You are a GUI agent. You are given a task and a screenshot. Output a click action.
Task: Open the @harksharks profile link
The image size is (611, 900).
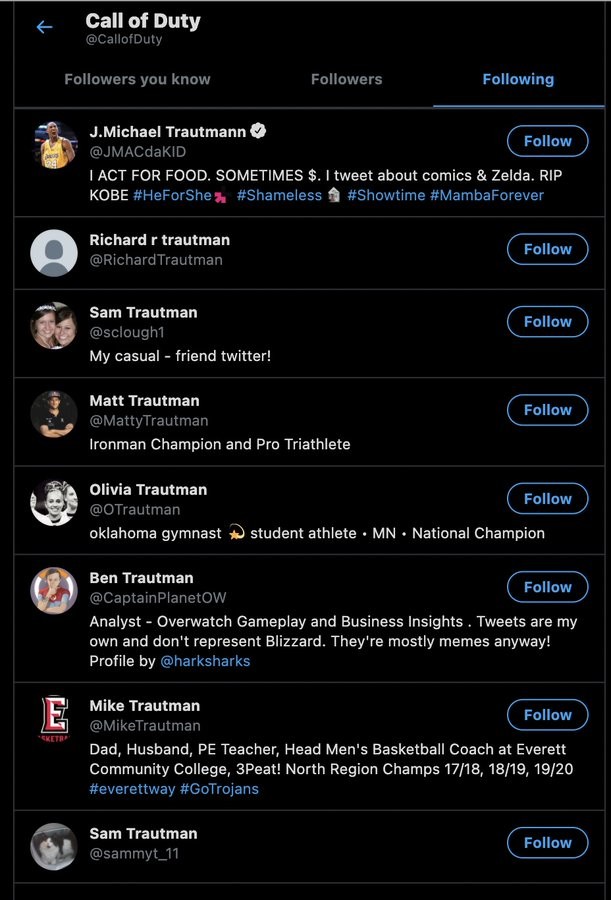[205, 661]
